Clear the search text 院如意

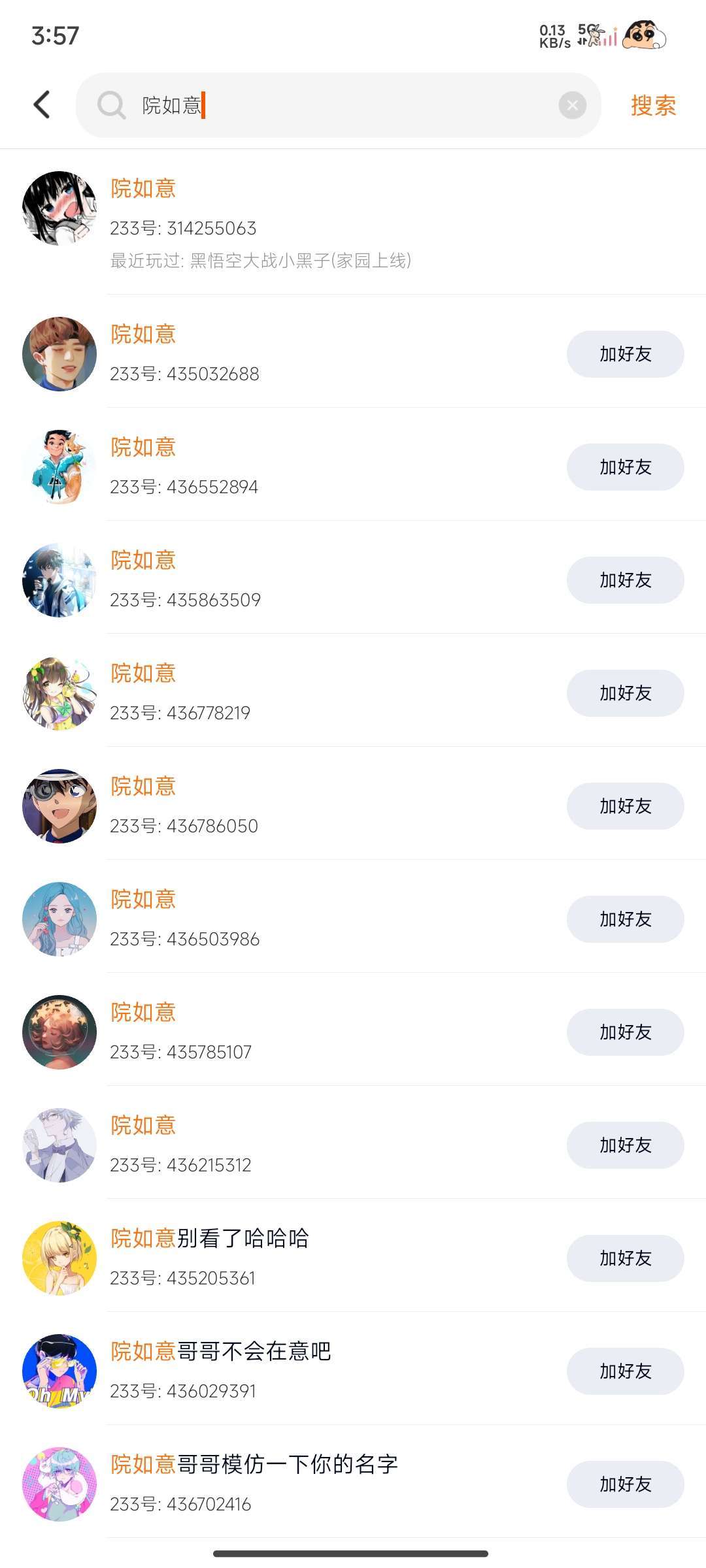[x=572, y=105]
